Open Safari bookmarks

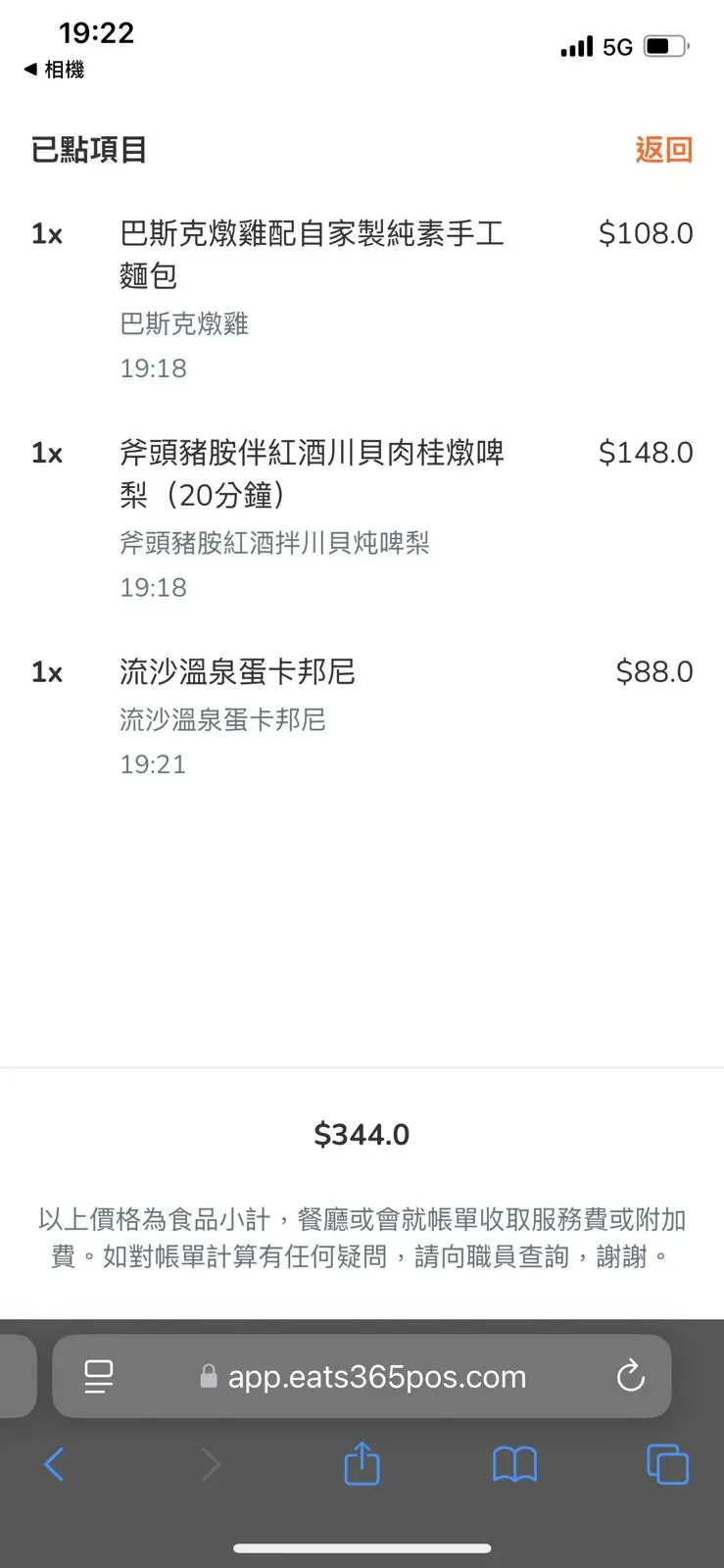(514, 1465)
